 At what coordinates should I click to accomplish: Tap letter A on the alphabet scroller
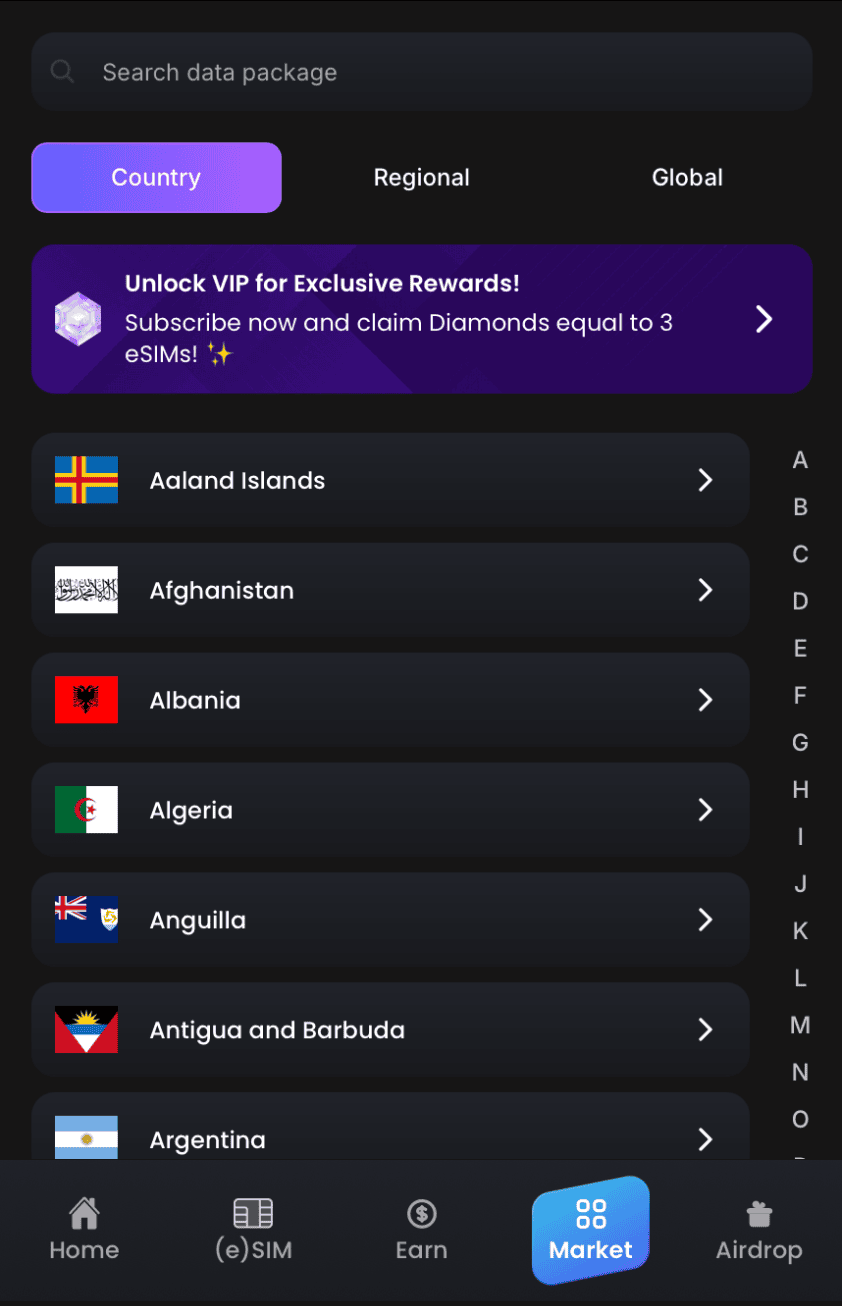(799, 460)
